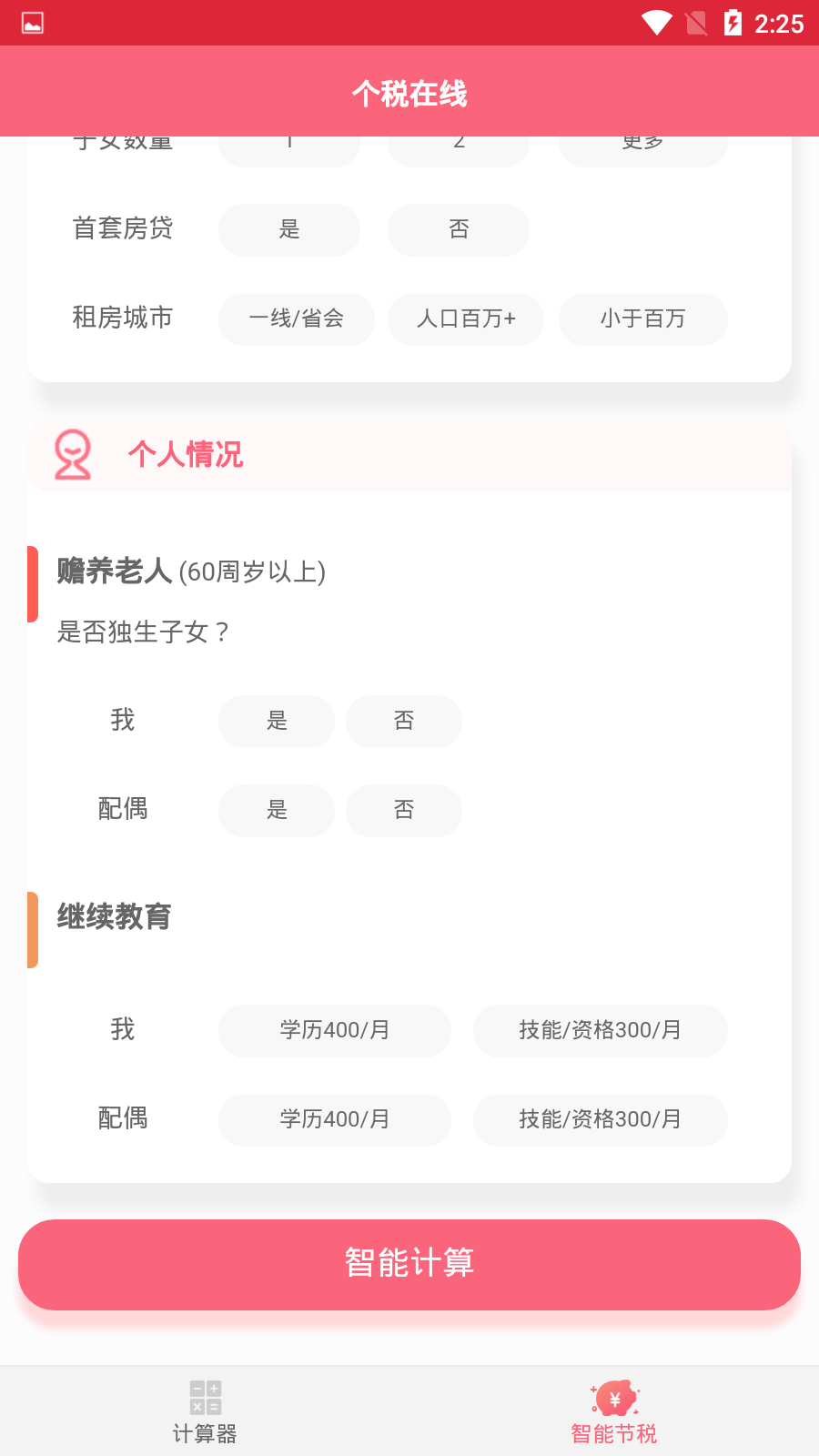Choose 一线/省会 for 租房城市

(x=296, y=318)
